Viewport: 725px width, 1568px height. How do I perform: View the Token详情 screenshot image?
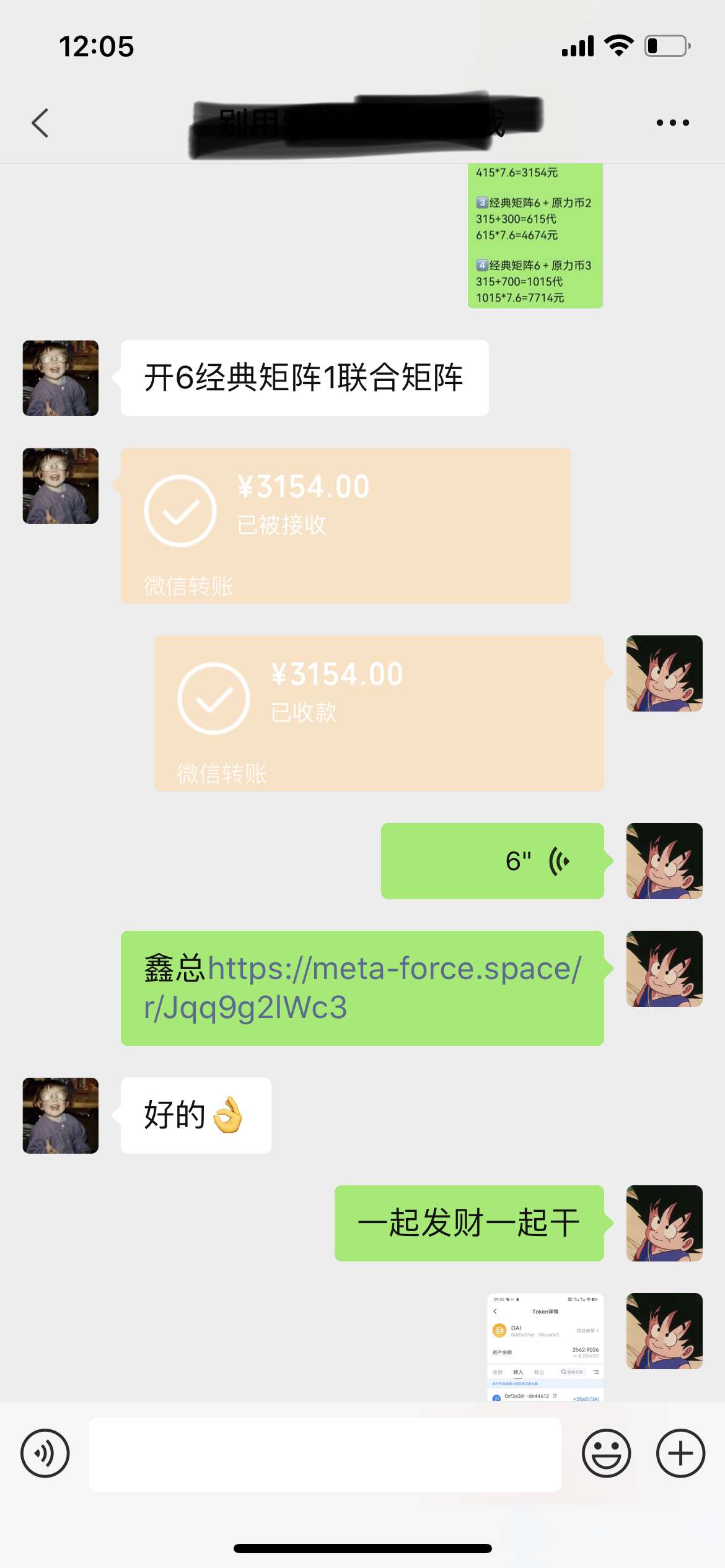[x=545, y=1347]
